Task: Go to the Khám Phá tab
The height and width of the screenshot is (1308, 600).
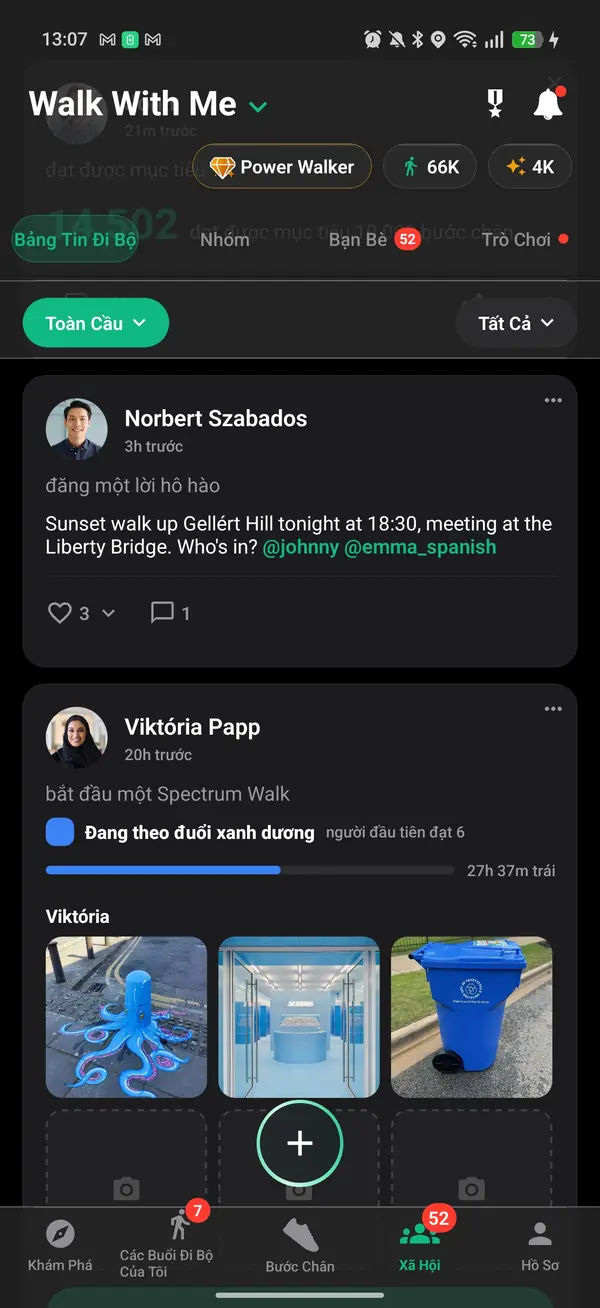Action: 60,1245
